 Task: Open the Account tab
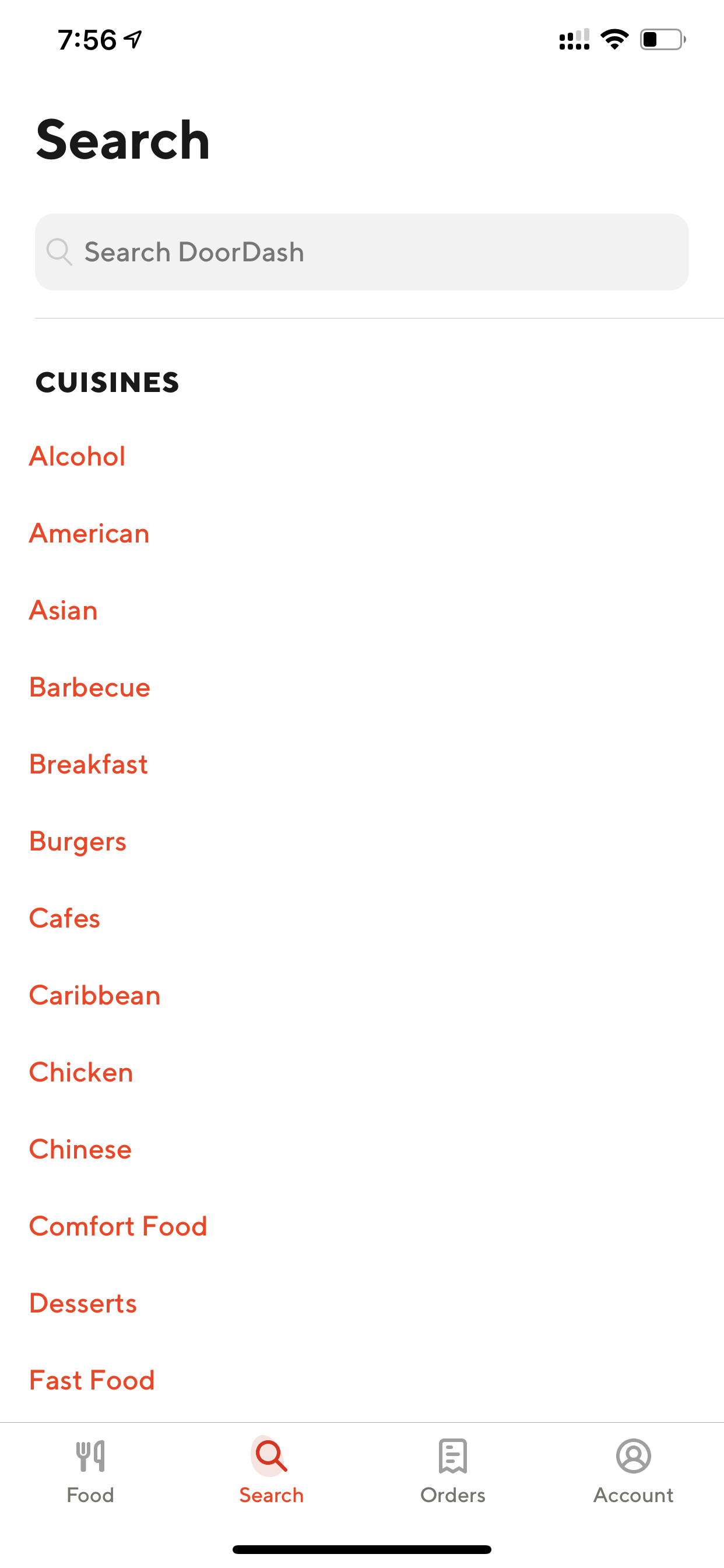point(633,1472)
